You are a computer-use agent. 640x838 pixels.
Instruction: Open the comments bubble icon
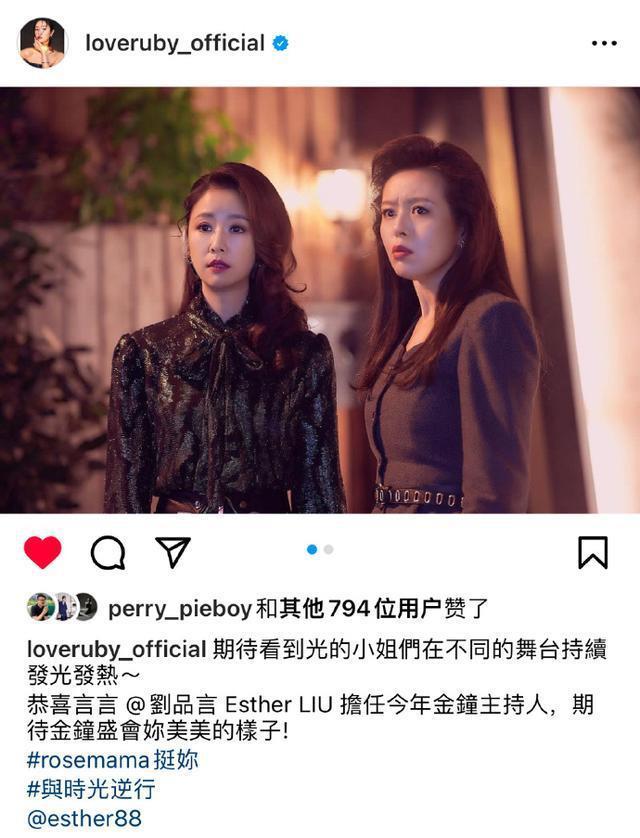point(108,552)
